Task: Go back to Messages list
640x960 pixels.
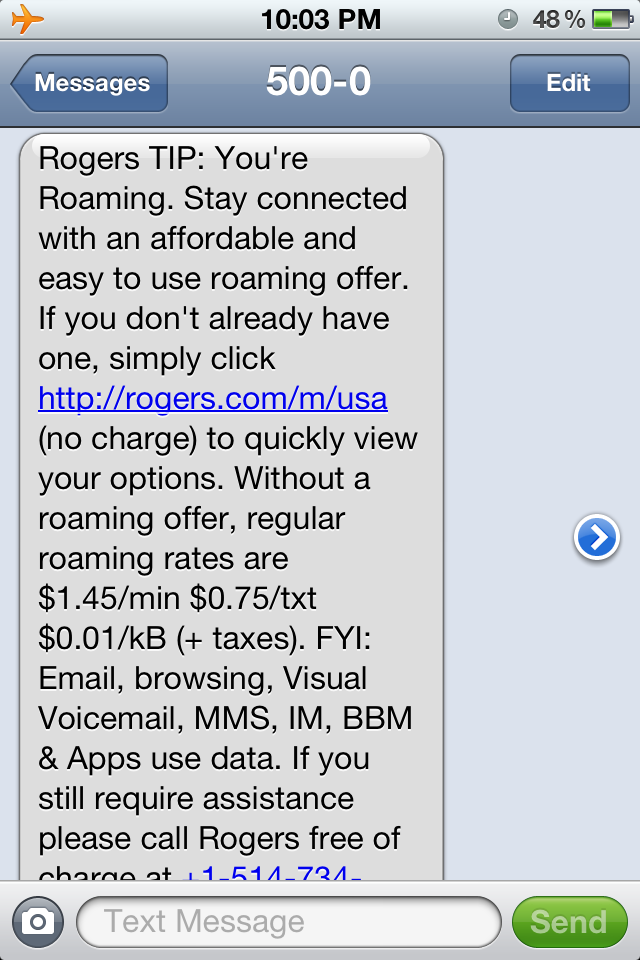Action: (90, 83)
